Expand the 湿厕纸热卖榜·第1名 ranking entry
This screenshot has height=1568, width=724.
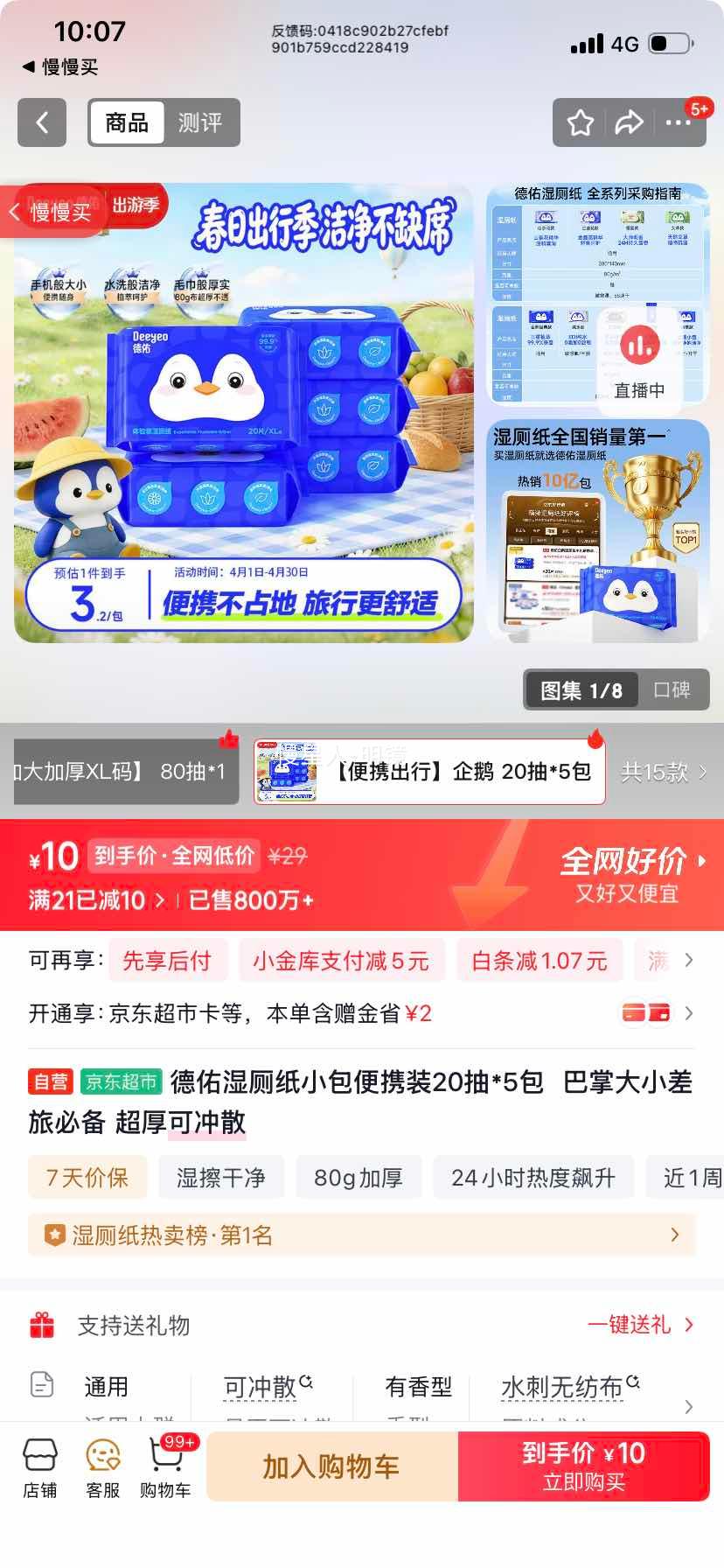(x=361, y=1234)
